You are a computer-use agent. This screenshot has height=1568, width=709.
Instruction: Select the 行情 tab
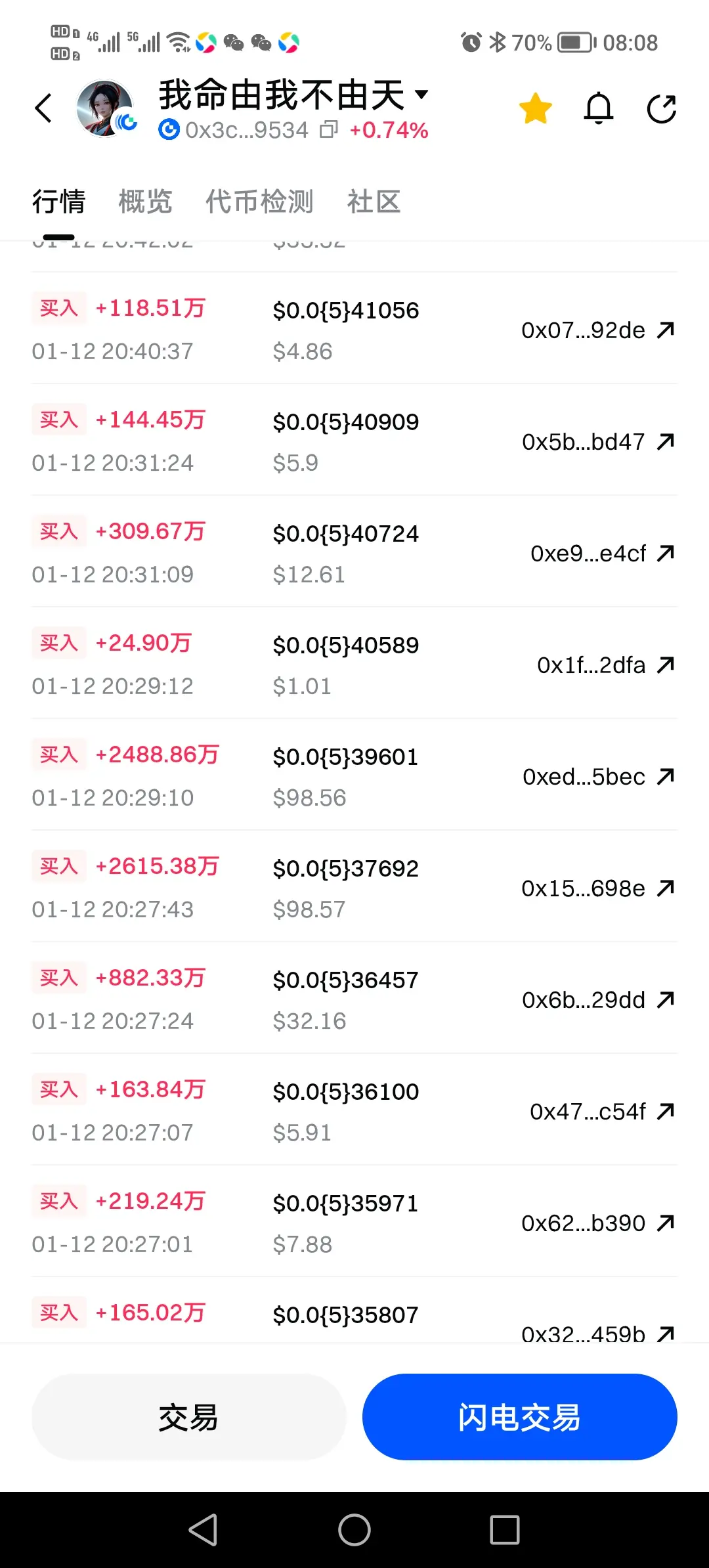pos(59,202)
